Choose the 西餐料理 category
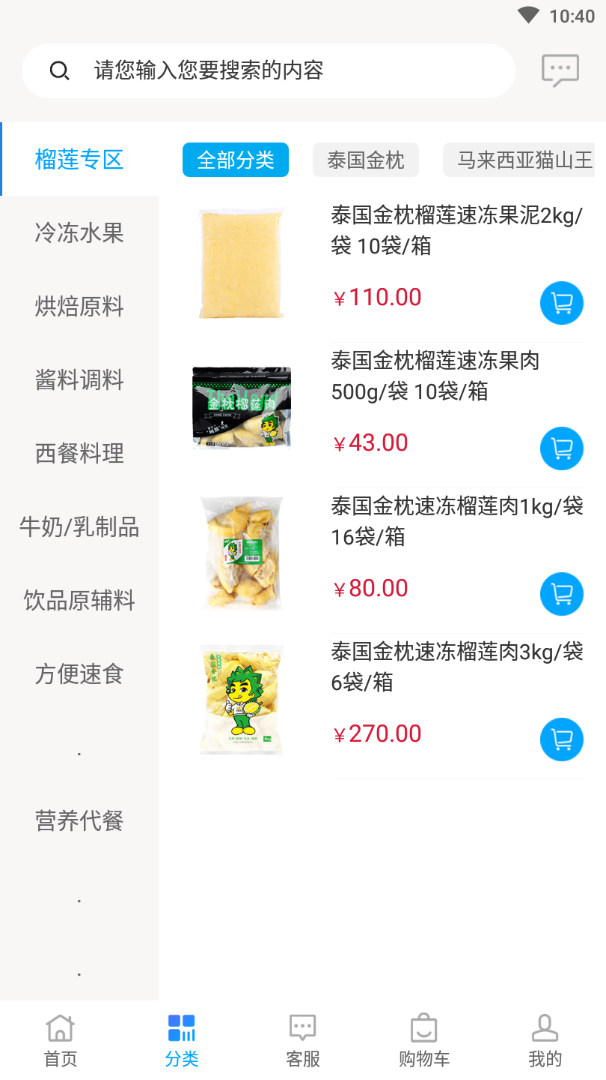Screen dimensions: 606x1080 click(x=79, y=453)
